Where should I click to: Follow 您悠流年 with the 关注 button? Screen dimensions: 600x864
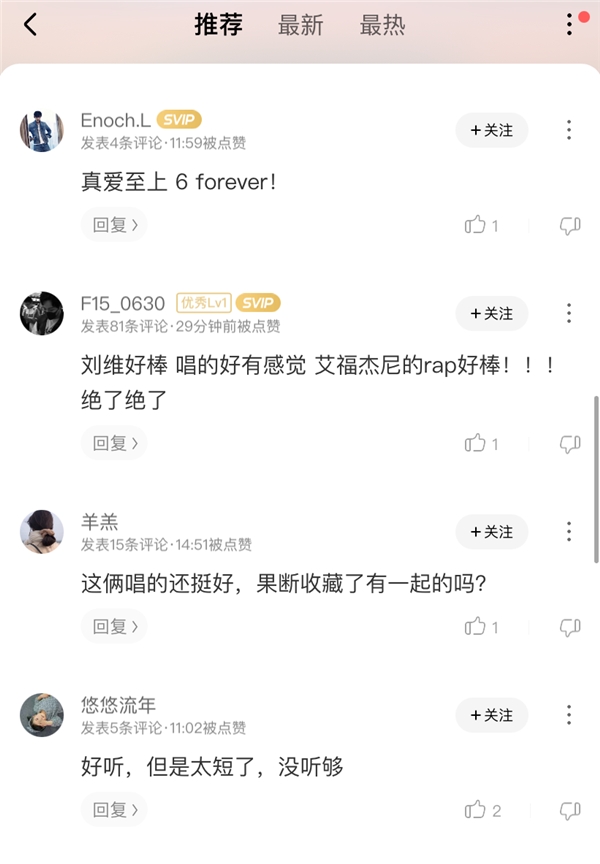(x=491, y=715)
